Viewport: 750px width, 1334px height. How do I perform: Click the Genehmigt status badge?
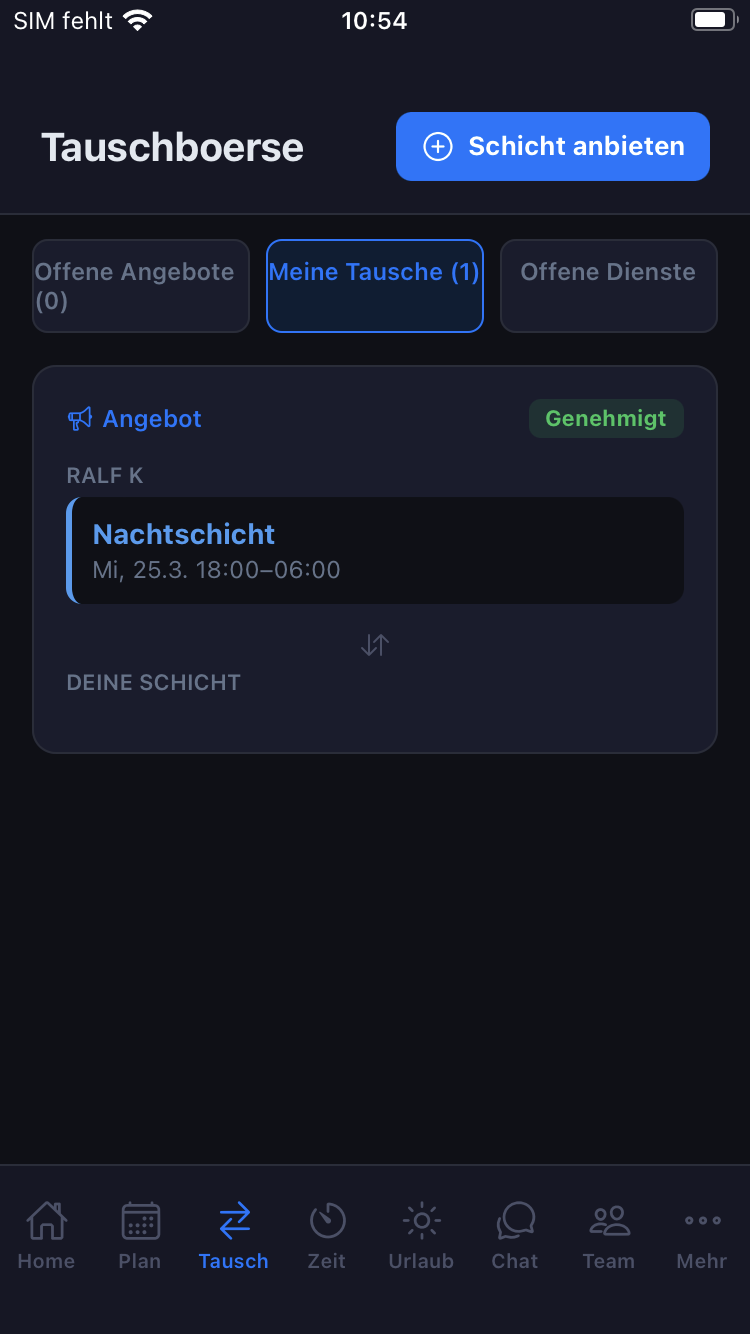click(606, 418)
